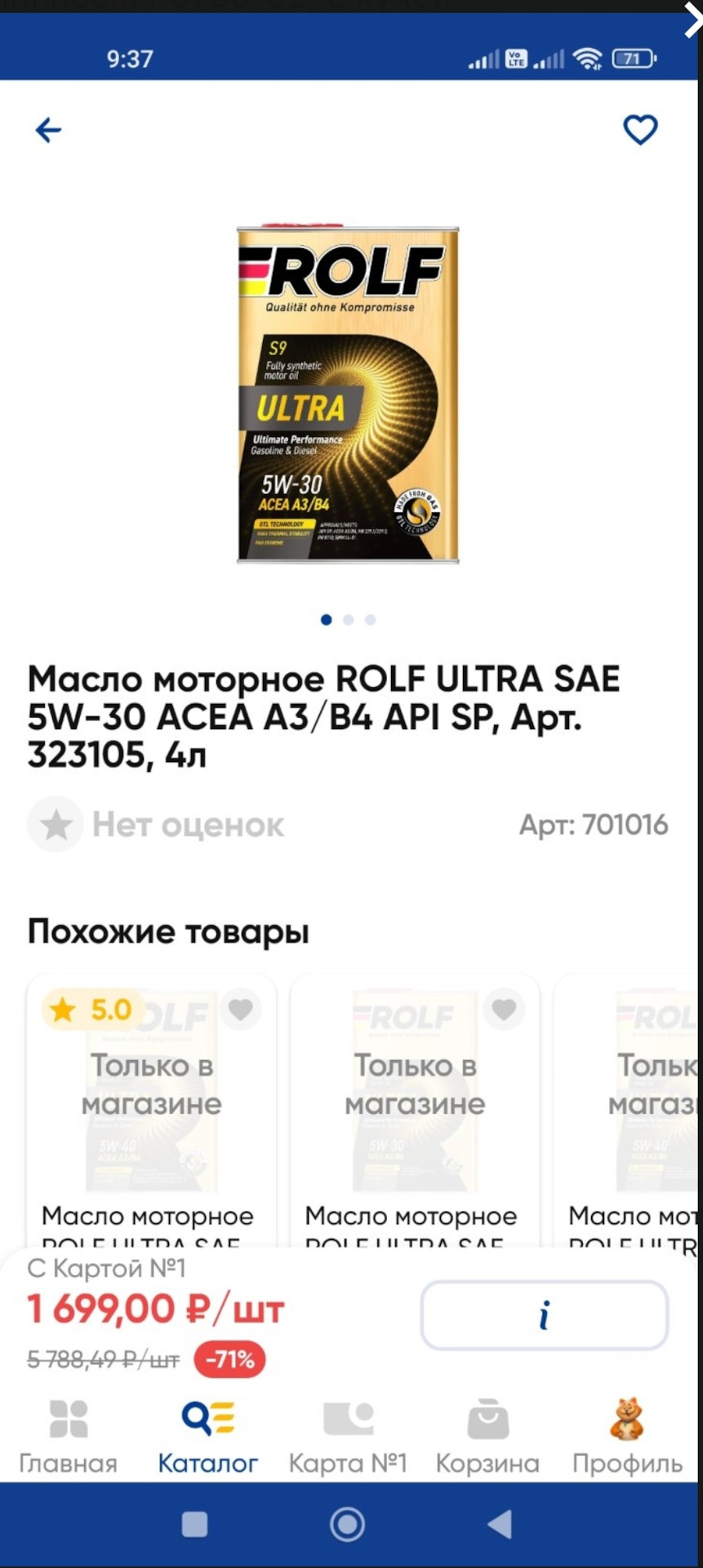The image size is (703, 1568).
Task: Switch to the Главная tab
Action: pyautogui.click(x=69, y=1436)
